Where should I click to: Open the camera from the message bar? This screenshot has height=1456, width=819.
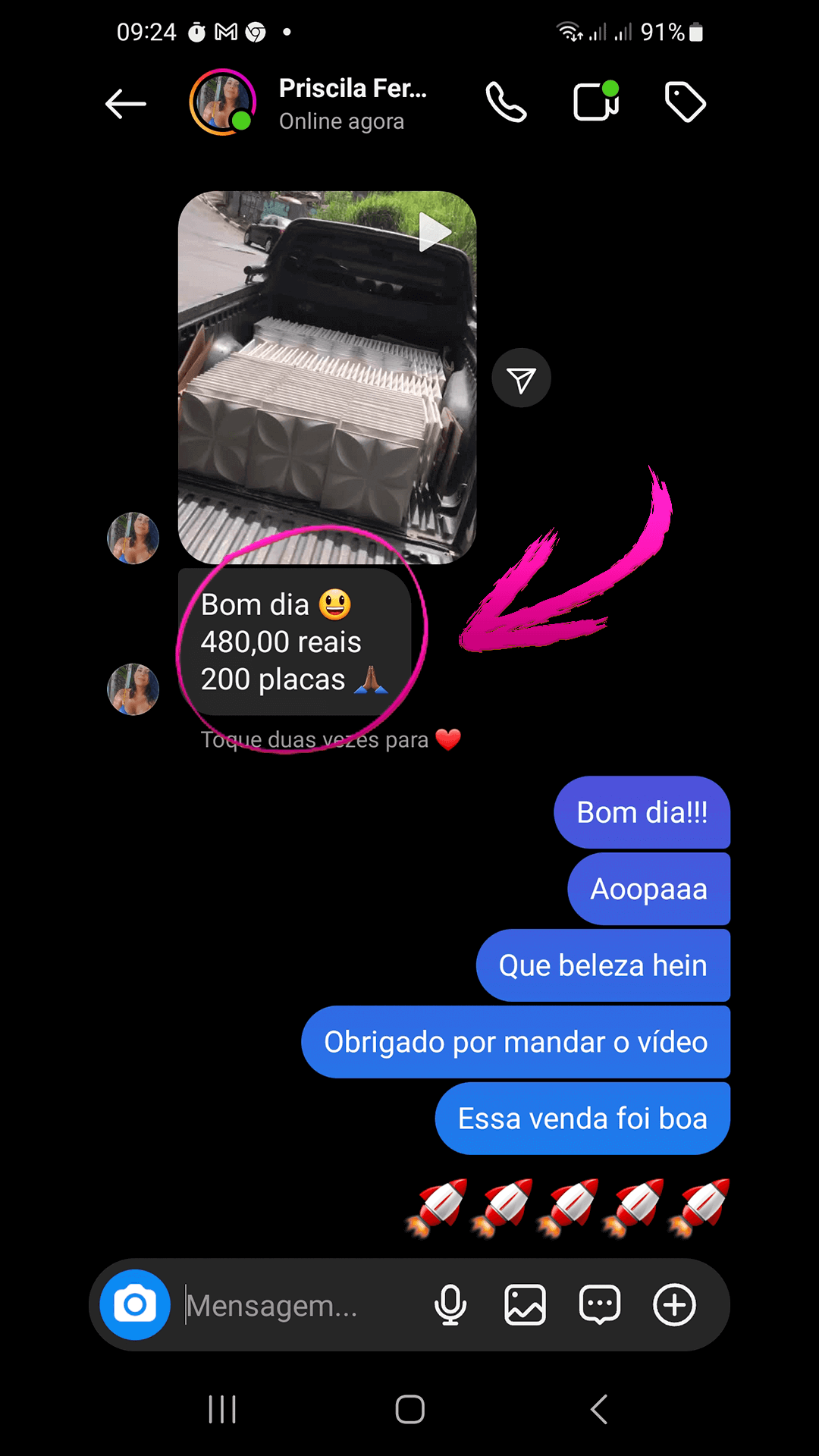(134, 1304)
